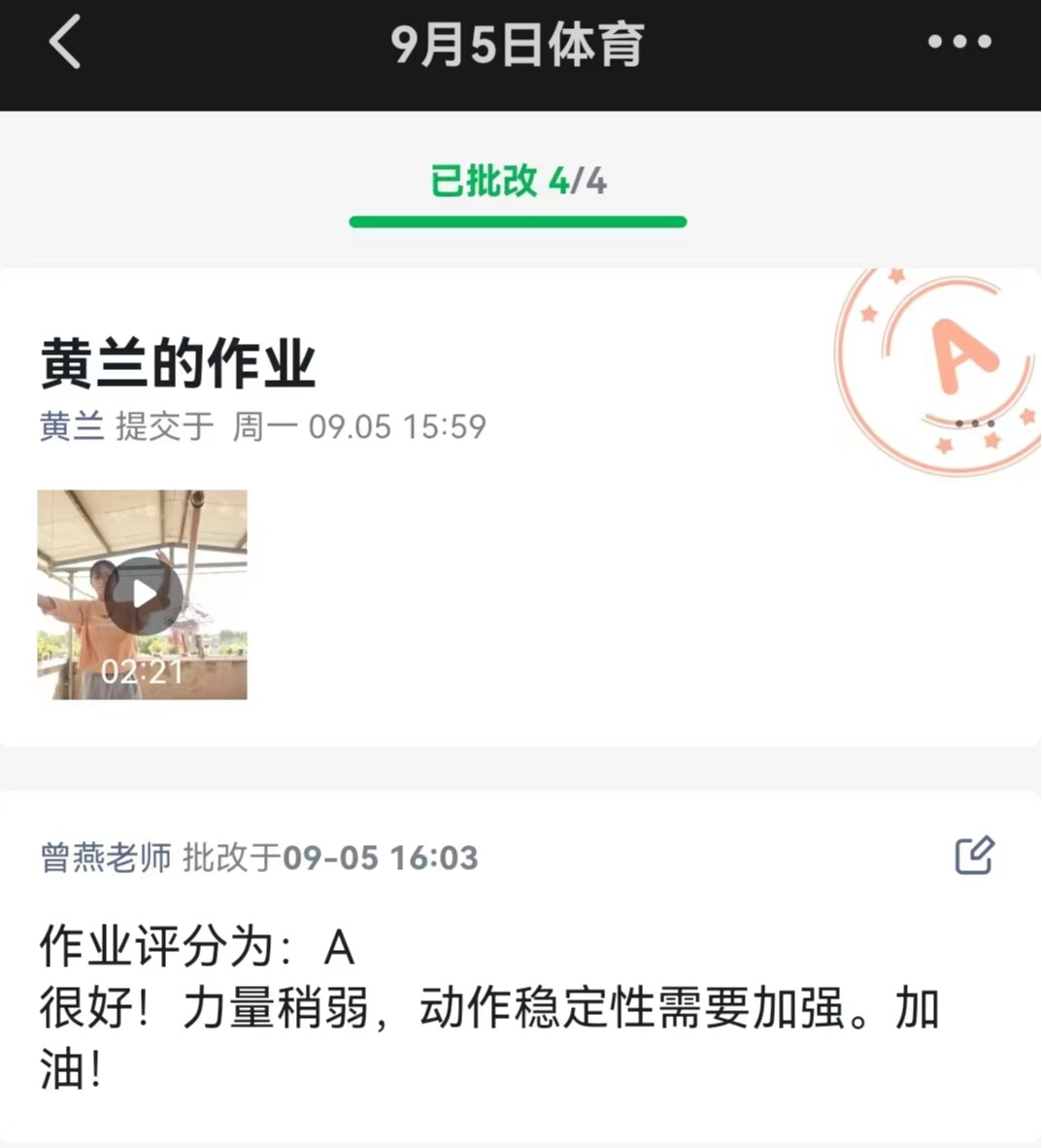Edit 曾燕老师's grading comment
This screenshot has height=1148, width=1042.
tap(974, 856)
